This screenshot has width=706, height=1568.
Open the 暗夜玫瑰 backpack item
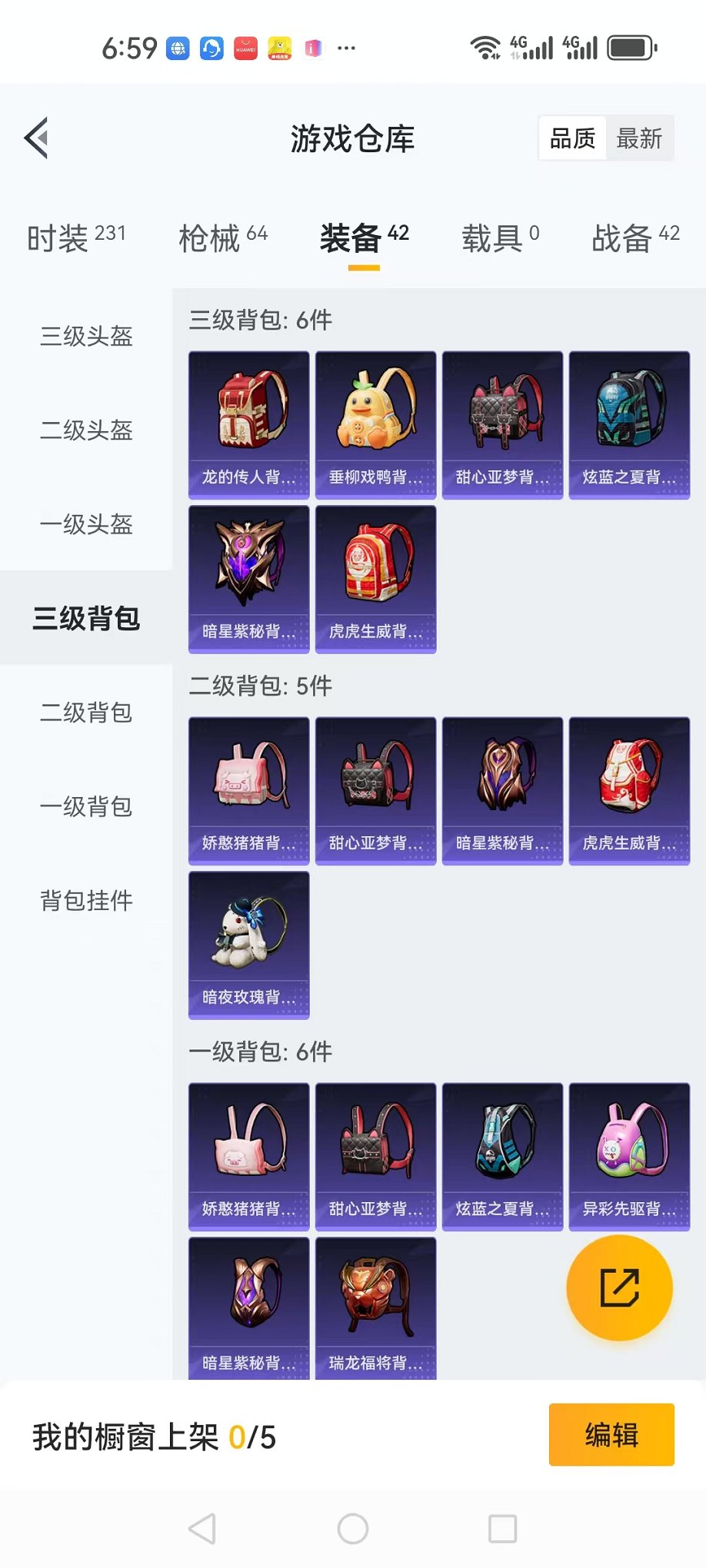point(249,945)
